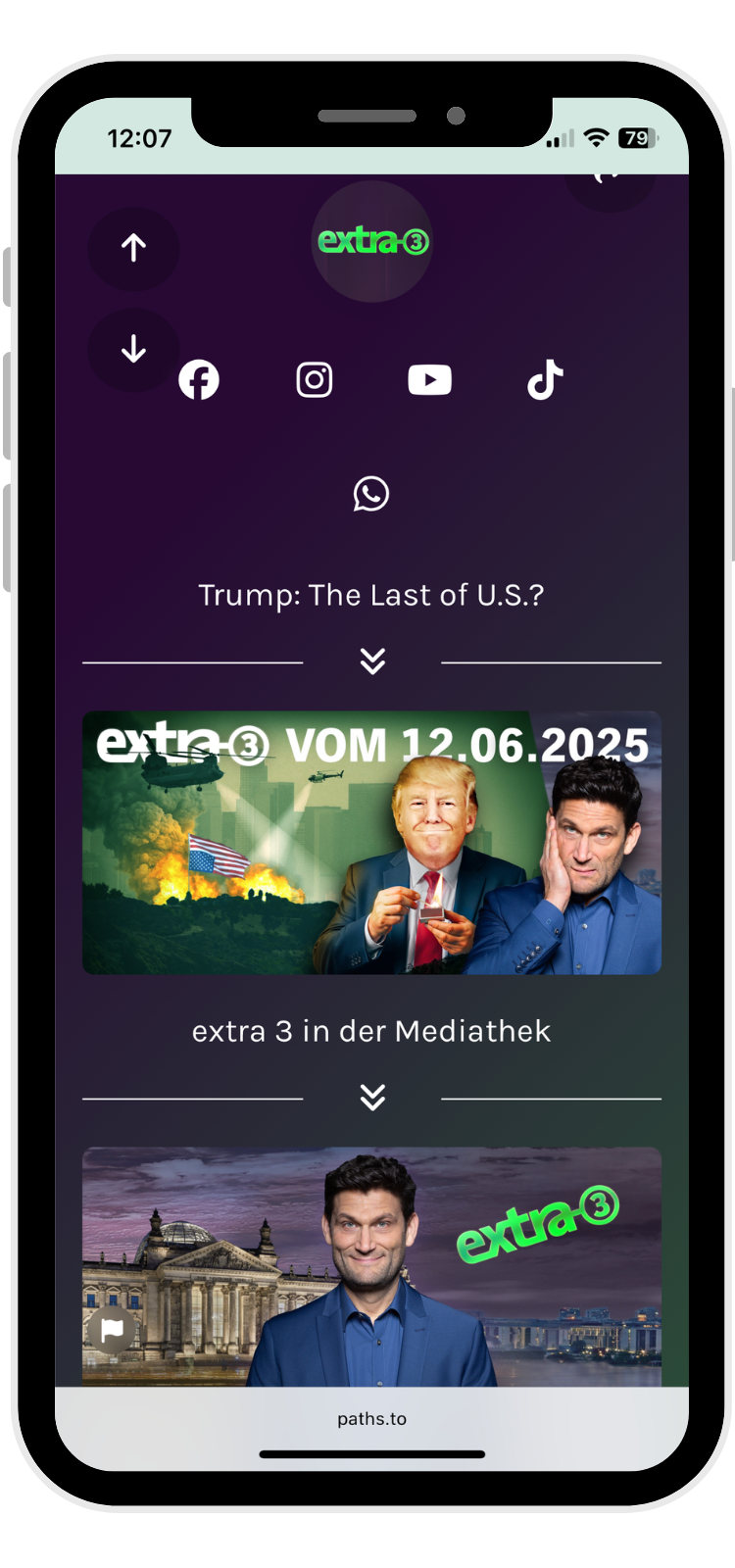Tap the up arrow button
This screenshot has height=1568, width=735.
(133, 248)
